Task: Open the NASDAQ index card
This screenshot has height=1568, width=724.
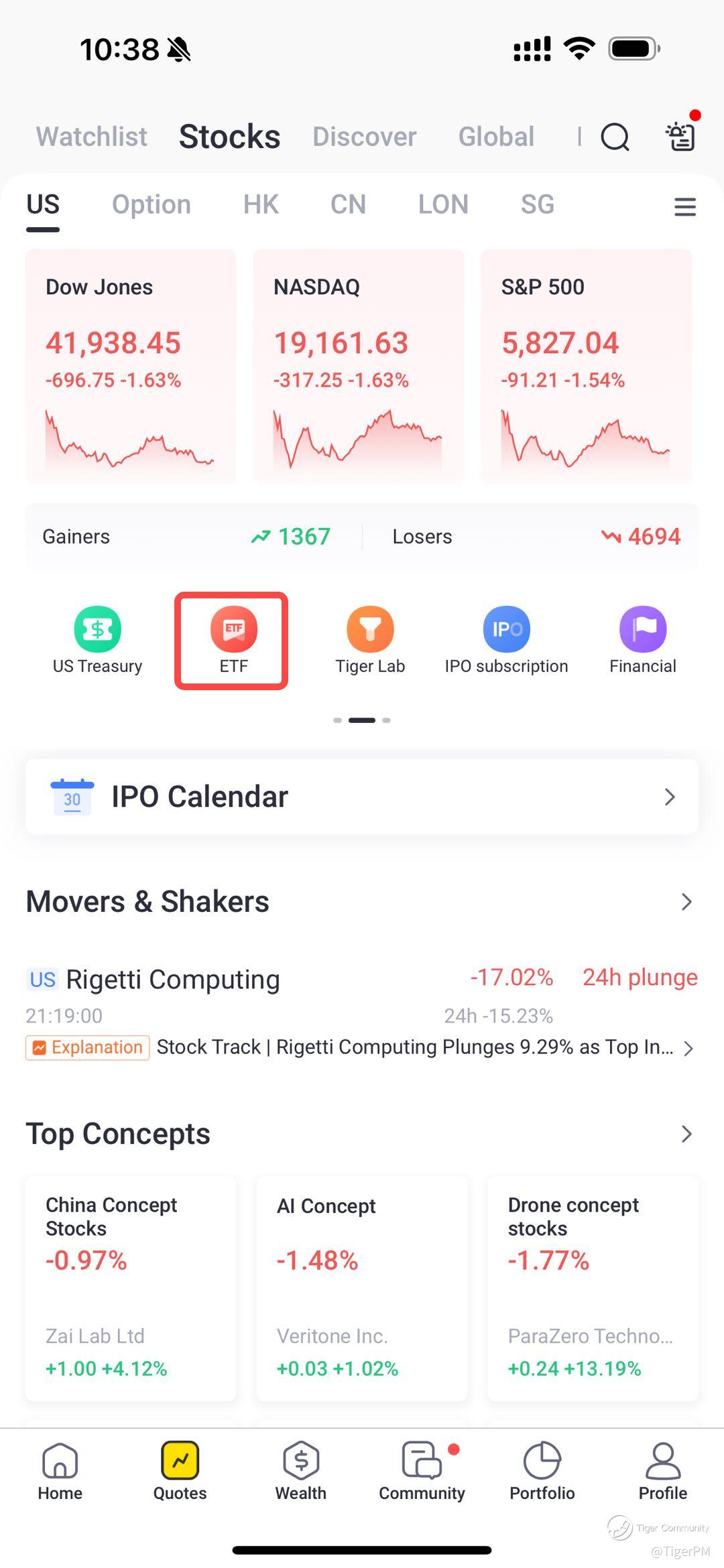Action: click(358, 366)
